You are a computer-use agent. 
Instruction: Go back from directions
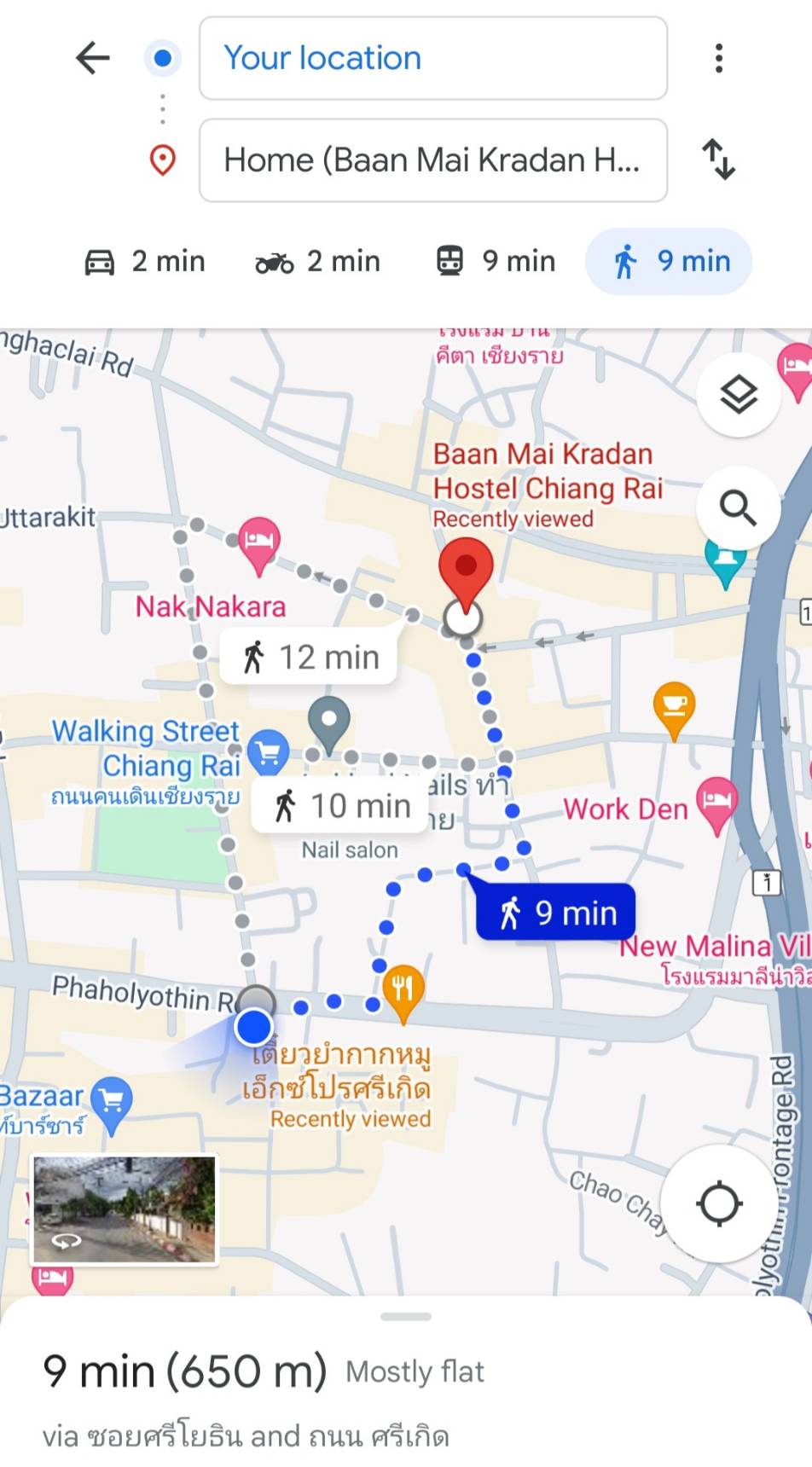(x=93, y=58)
